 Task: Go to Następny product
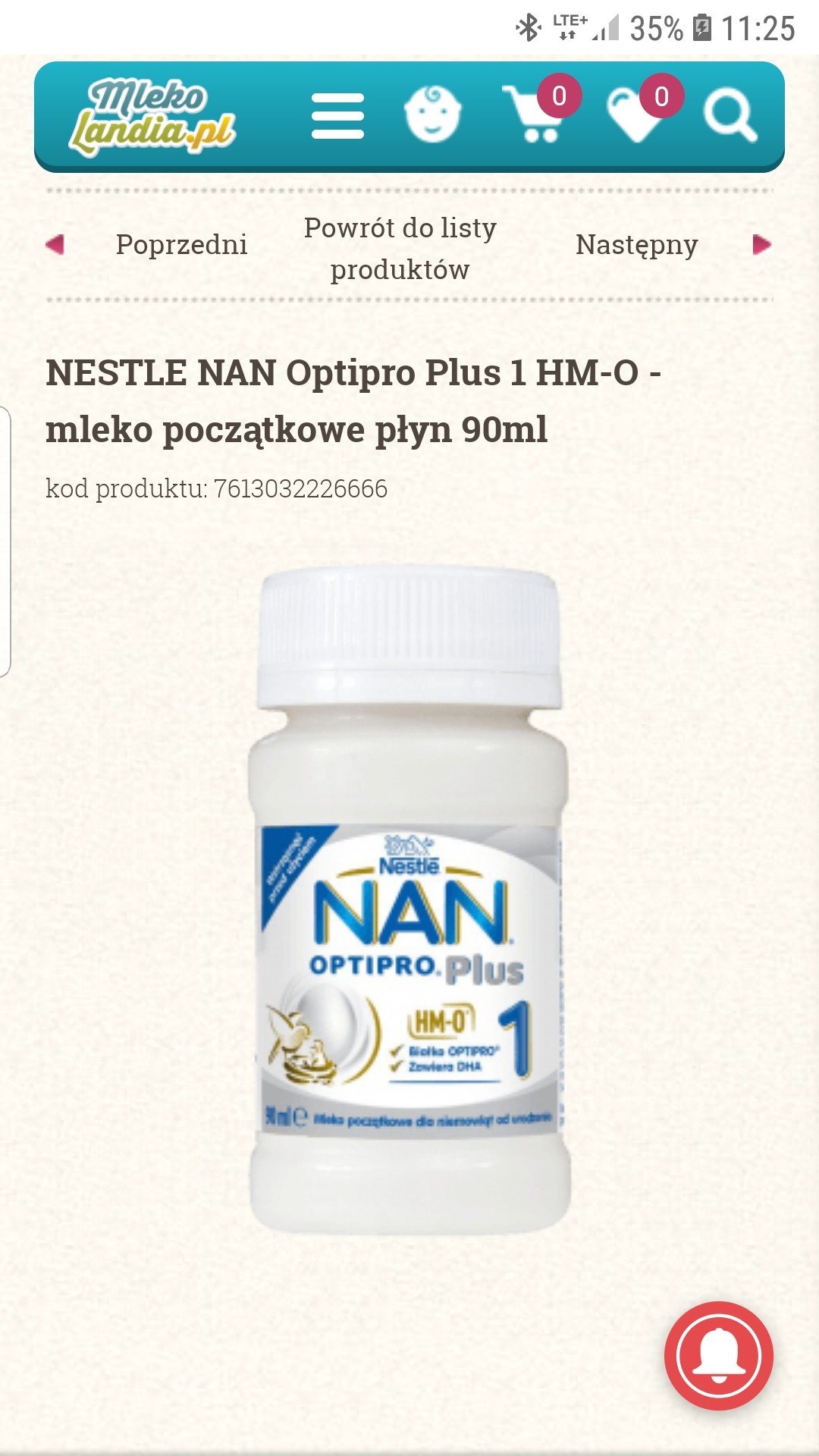point(636,244)
